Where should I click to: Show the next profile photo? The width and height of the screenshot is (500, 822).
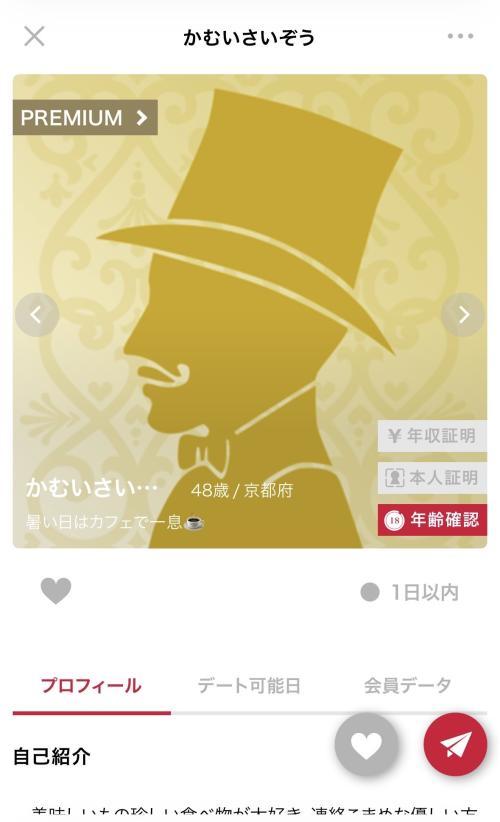coord(463,315)
